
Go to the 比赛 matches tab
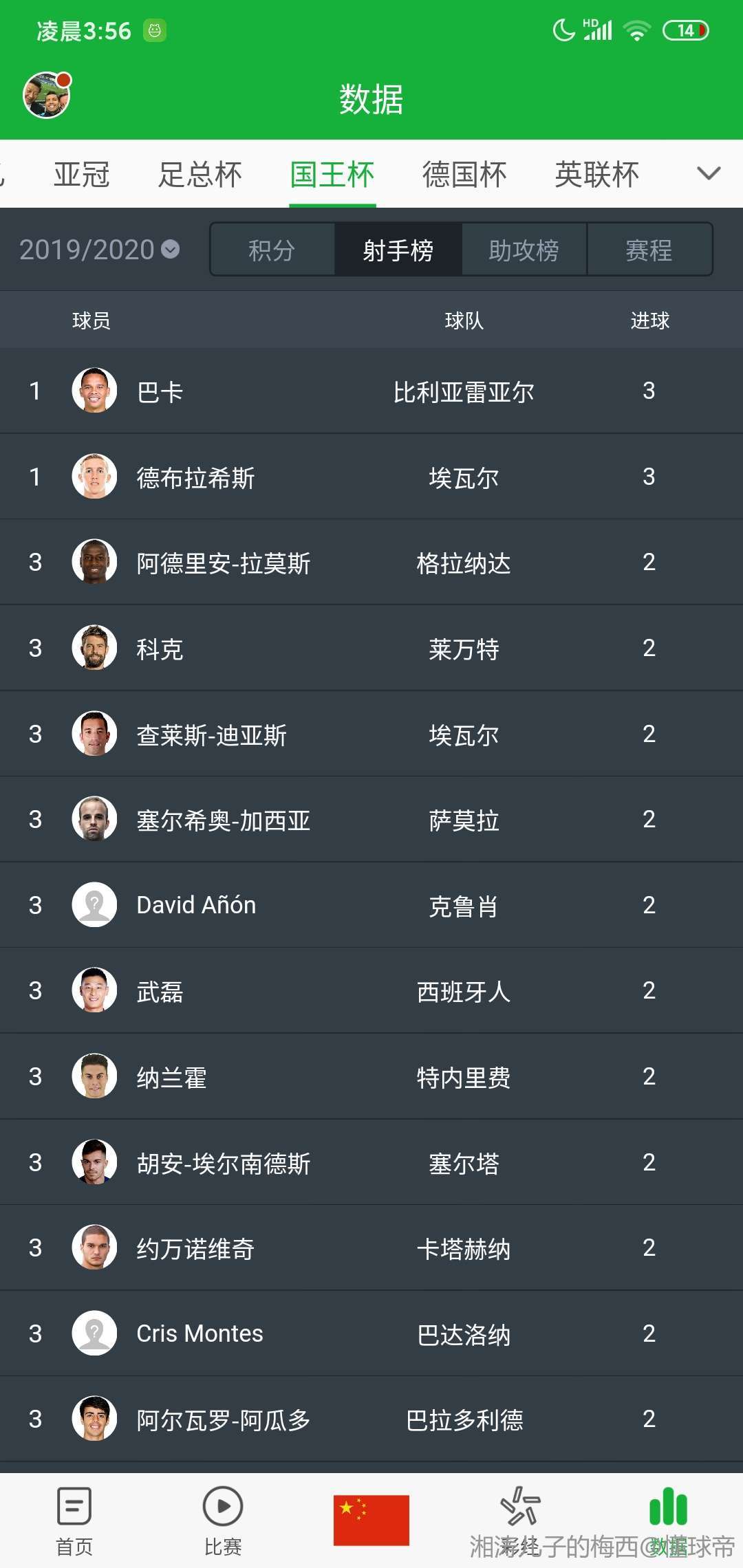tap(223, 1521)
